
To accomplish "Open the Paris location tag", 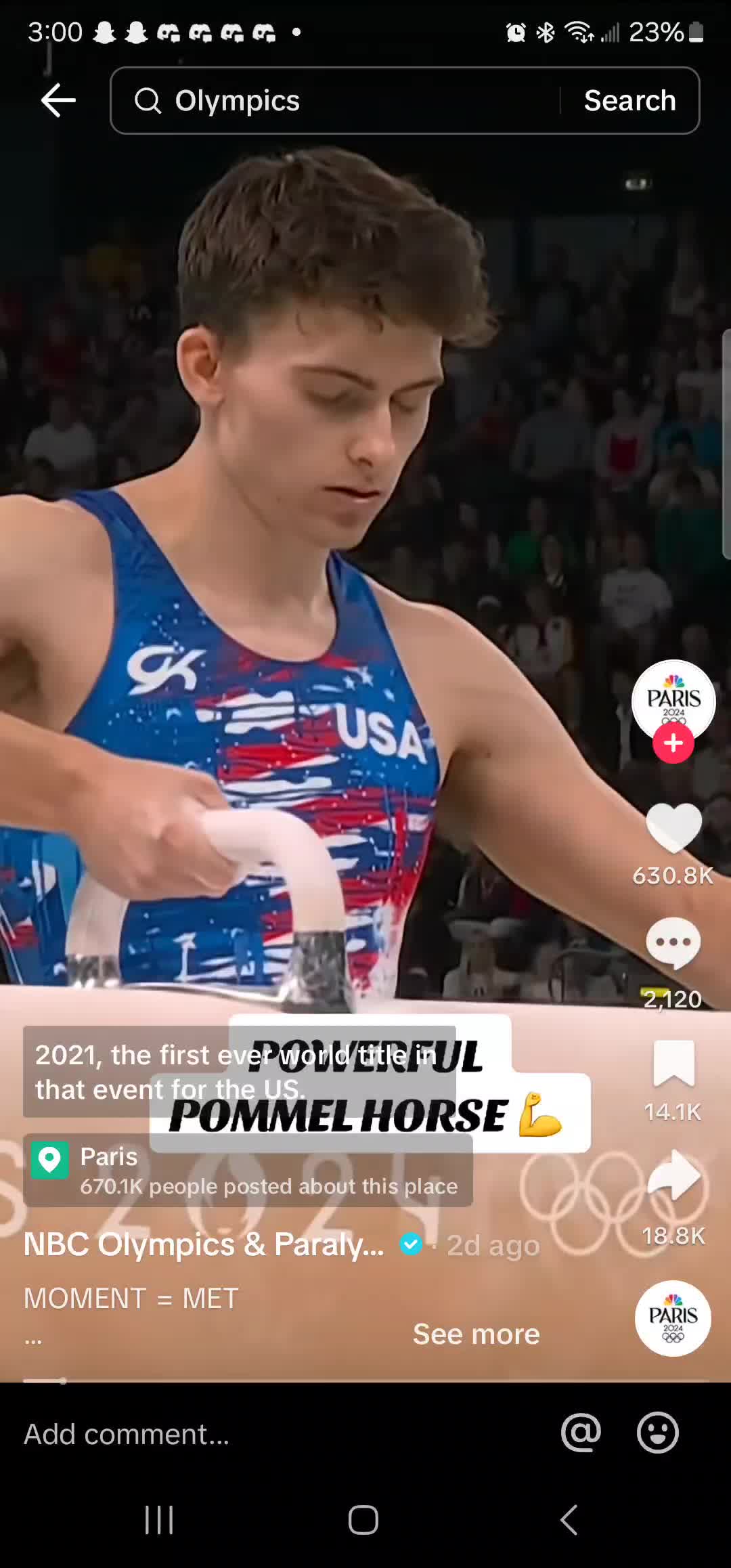I will click(x=248, y=1170).
